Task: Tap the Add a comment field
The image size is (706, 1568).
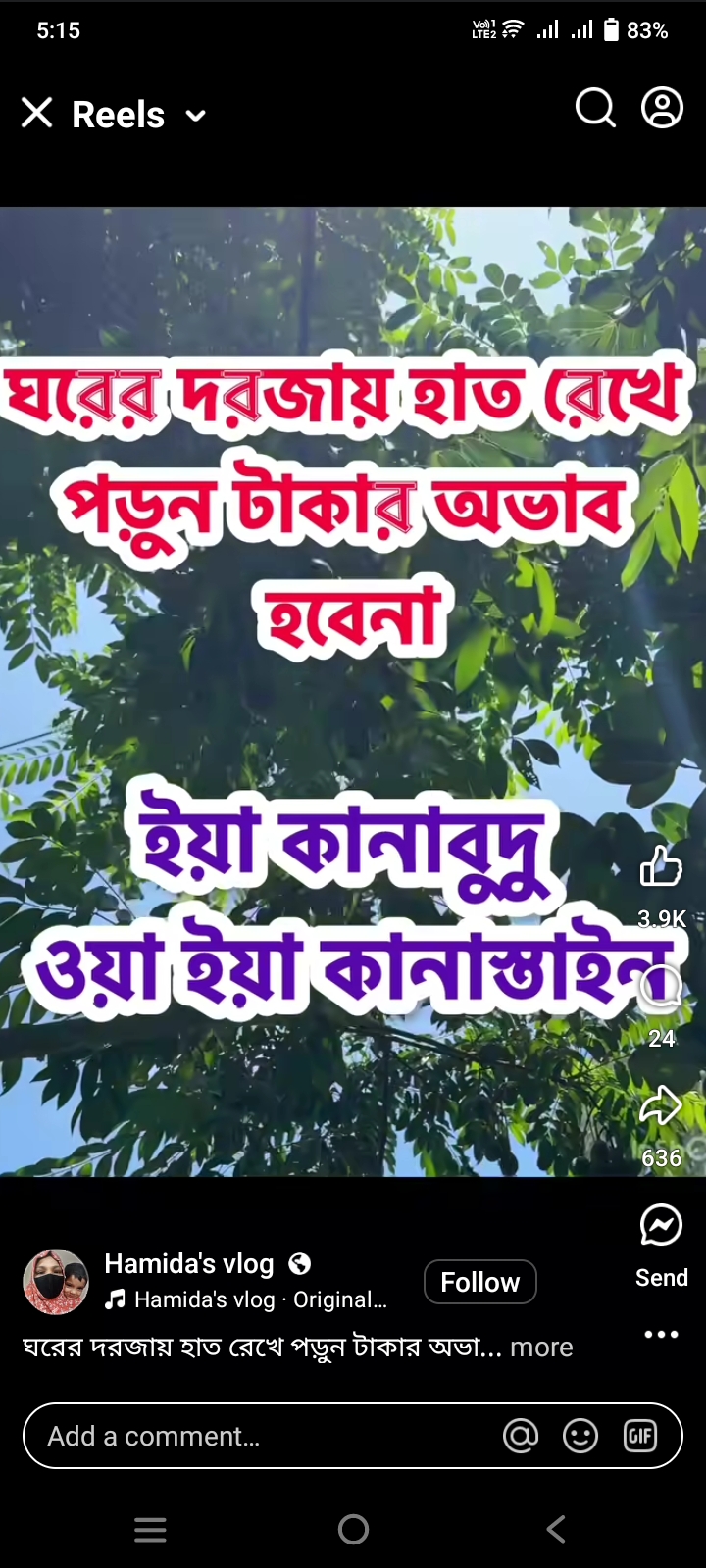Action: (x=255, y=1436)
